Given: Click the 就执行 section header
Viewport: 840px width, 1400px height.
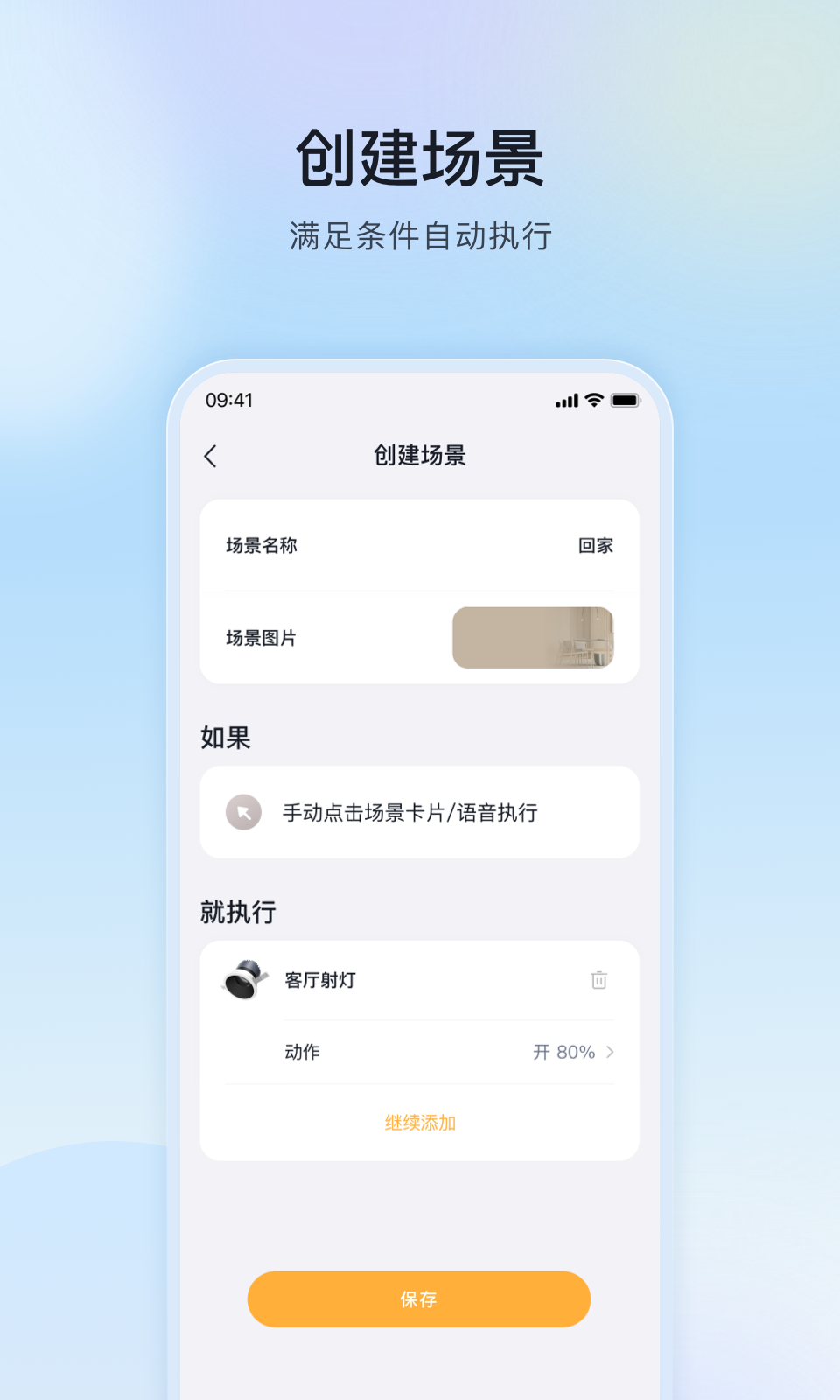Looking at the screenshot, I should click(238, 913).
